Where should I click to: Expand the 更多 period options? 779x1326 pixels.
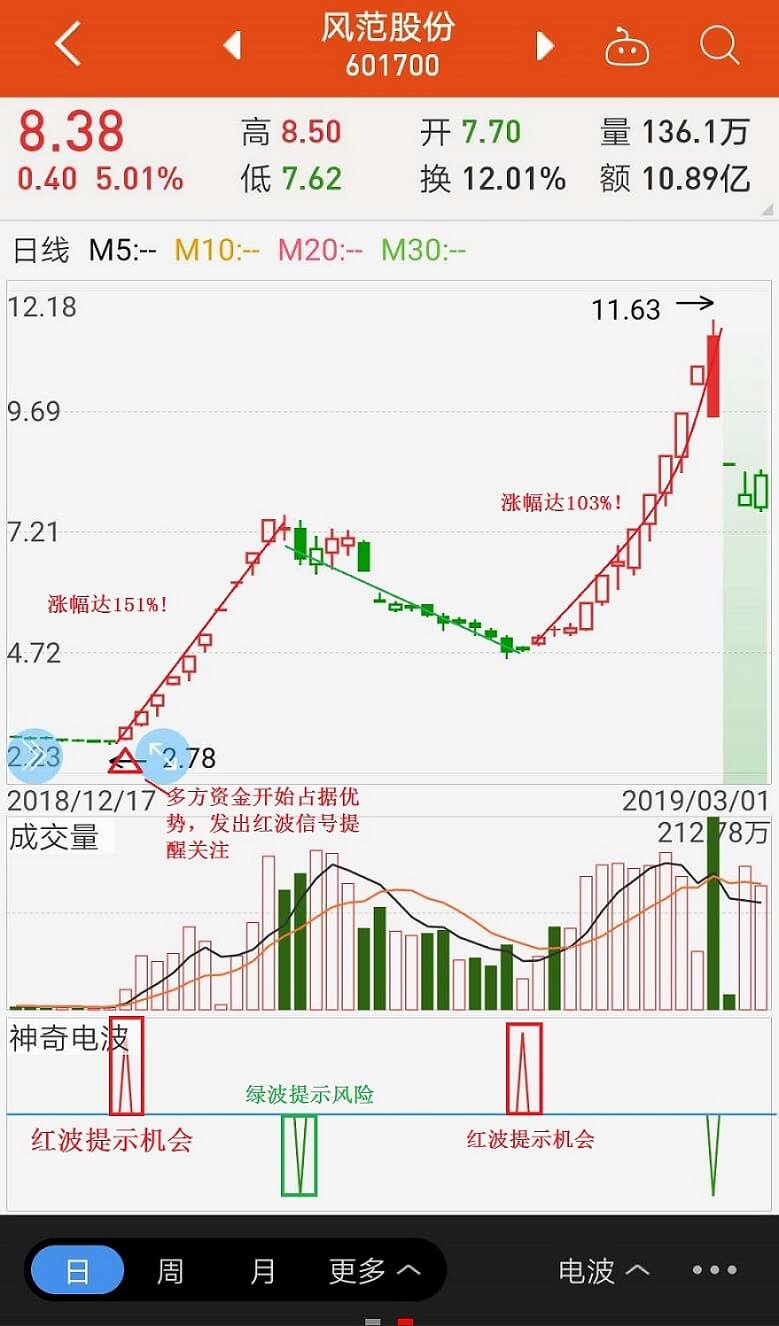tap(375, 1271)
